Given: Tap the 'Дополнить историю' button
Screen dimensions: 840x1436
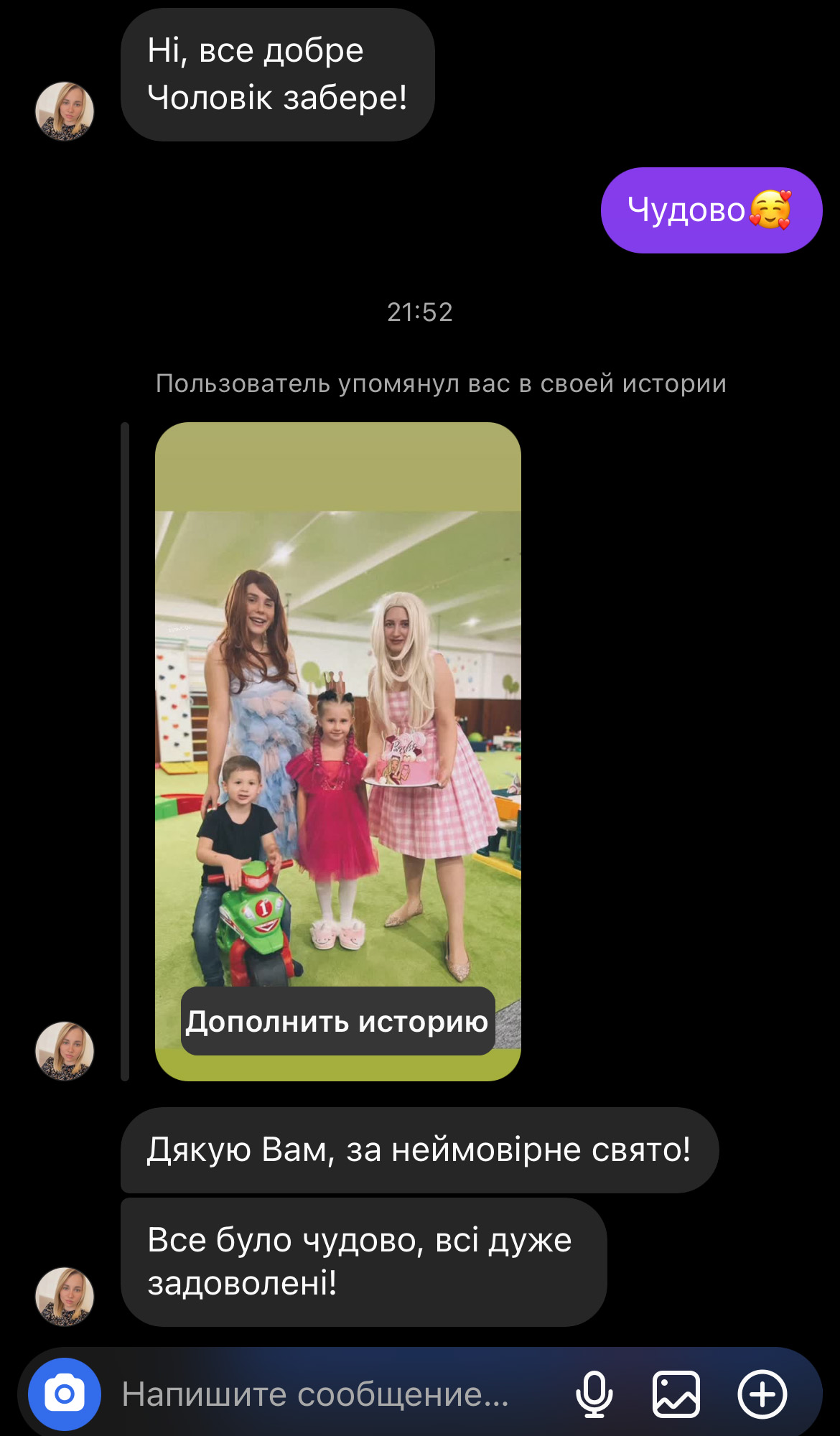Looking at the screenshot, I should point(337,1021).
